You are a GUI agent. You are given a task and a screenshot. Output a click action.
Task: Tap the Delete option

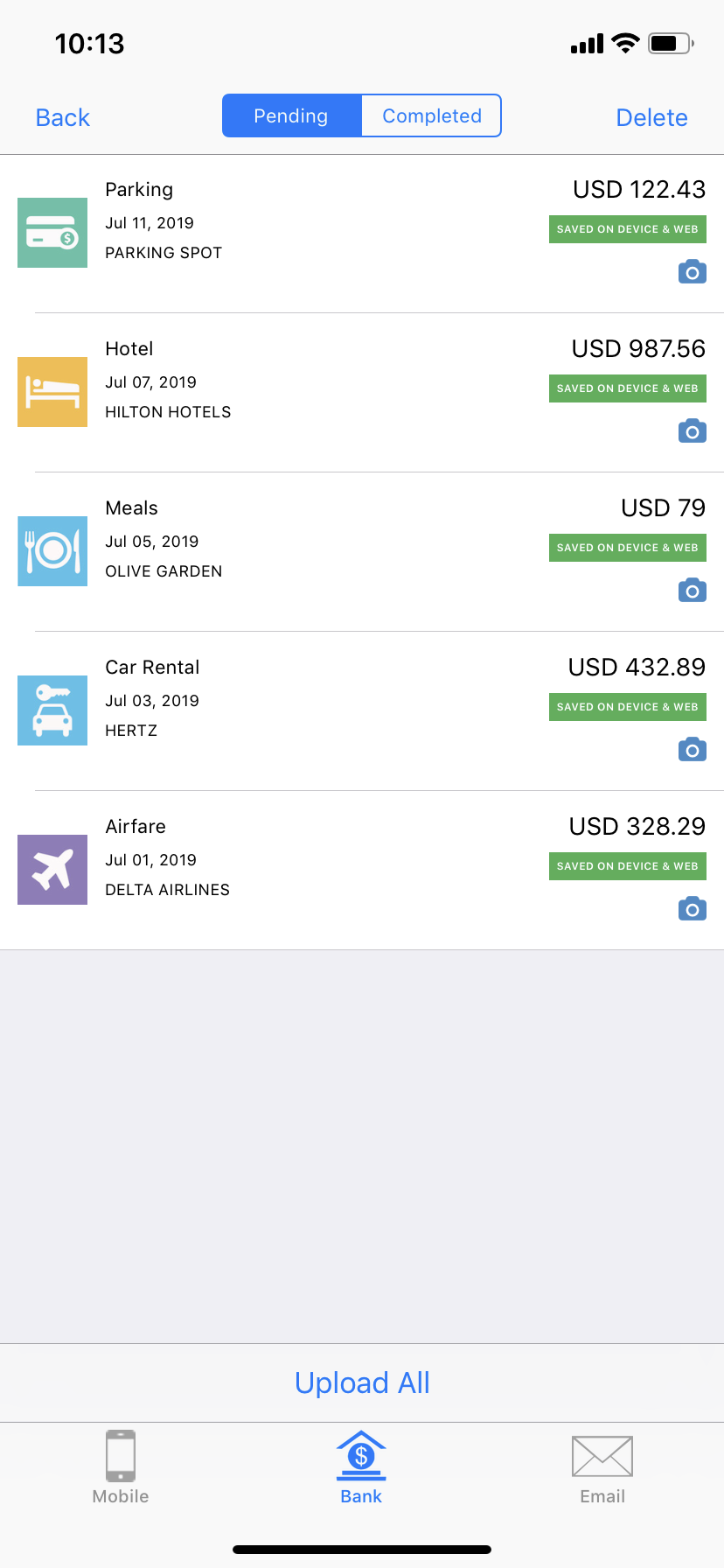tap(651, 116)
